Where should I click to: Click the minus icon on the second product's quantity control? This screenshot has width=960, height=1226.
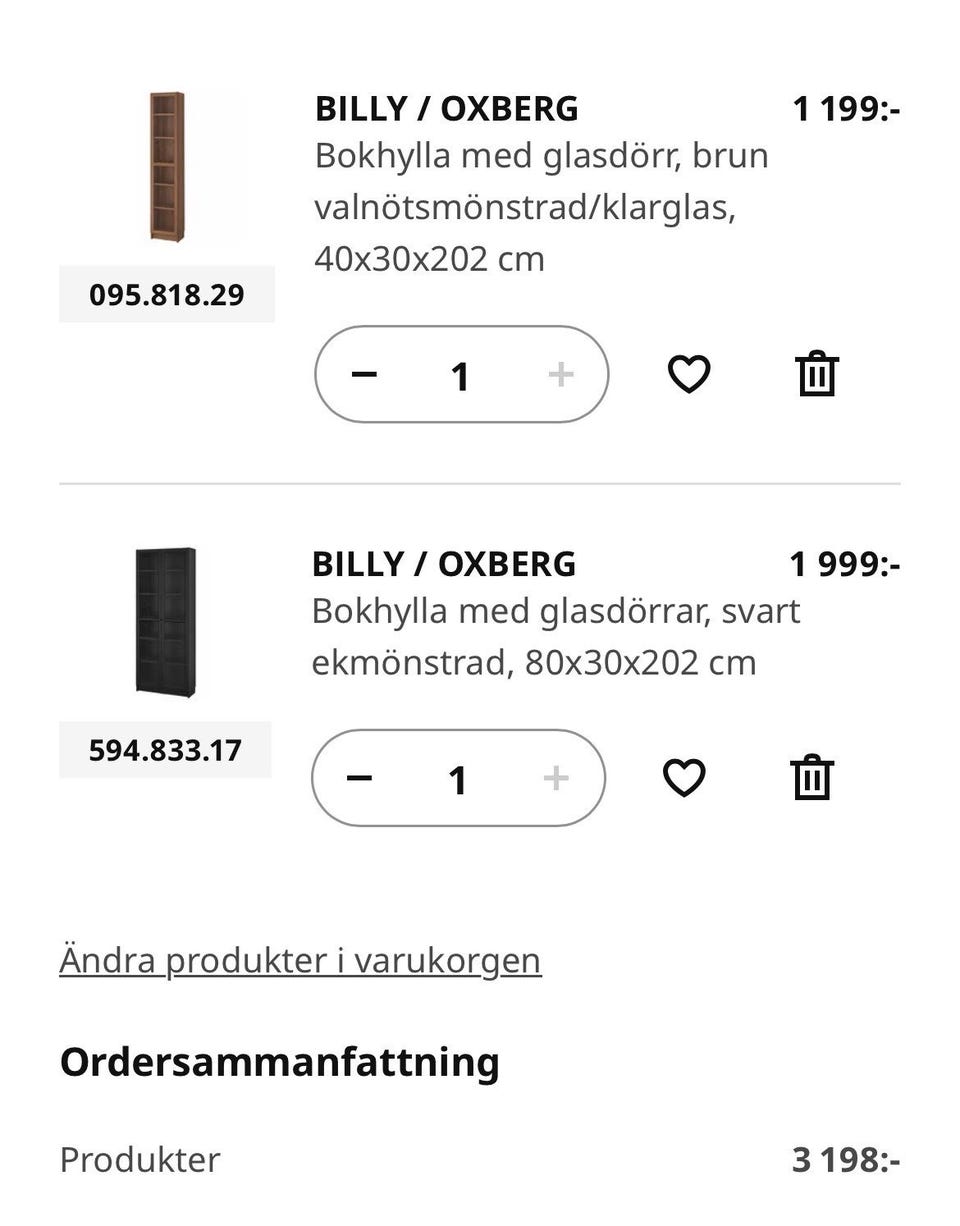(360, 777)
